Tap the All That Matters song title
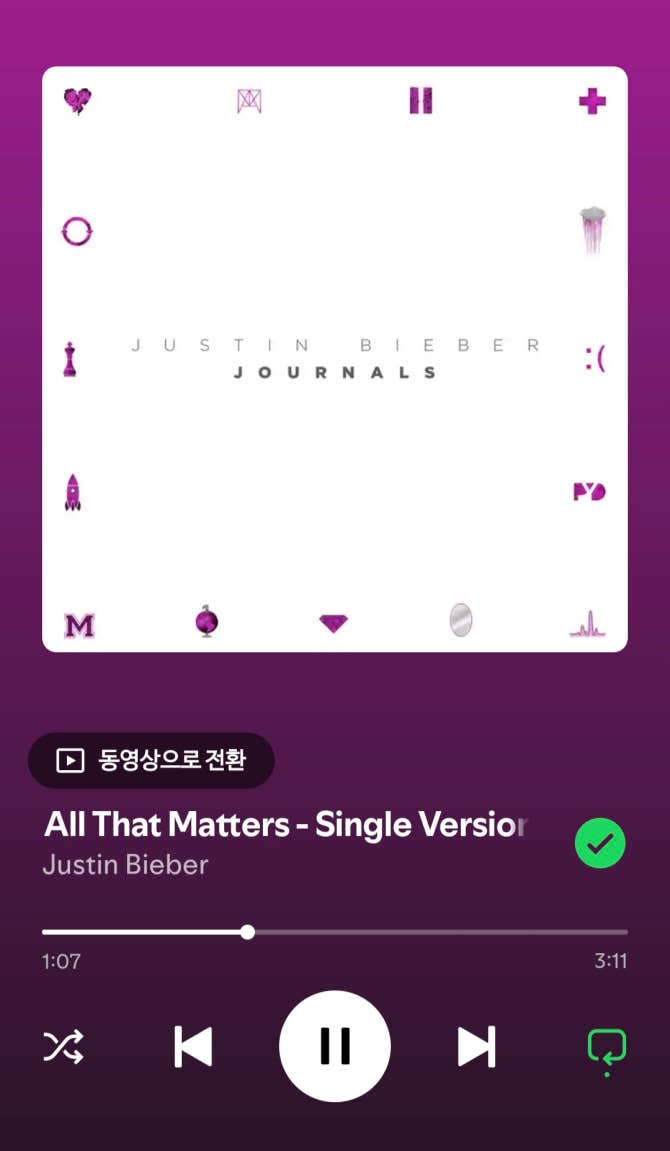This screenshot has height=1151, width=670. pos(285,825)
